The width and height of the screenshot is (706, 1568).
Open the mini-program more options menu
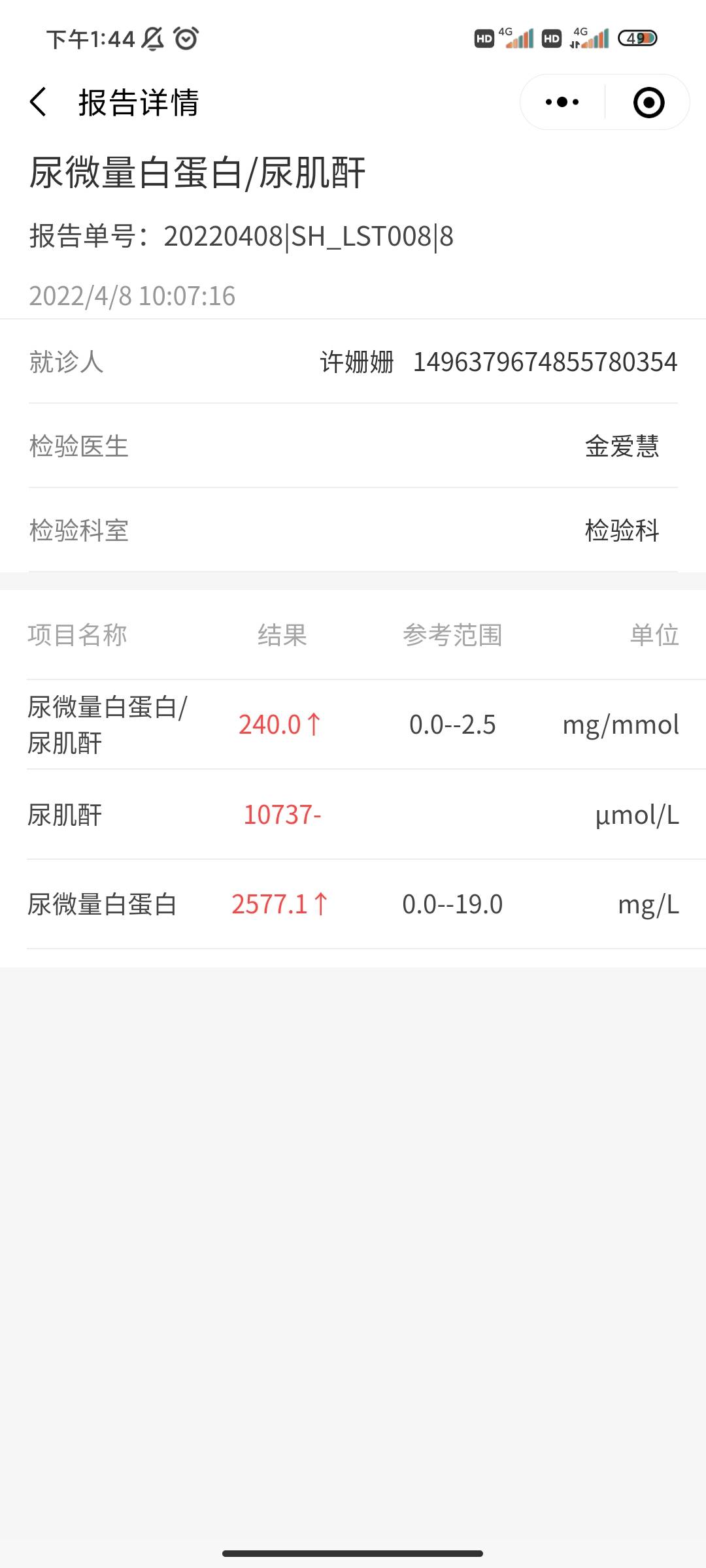(x=561, y=101)
